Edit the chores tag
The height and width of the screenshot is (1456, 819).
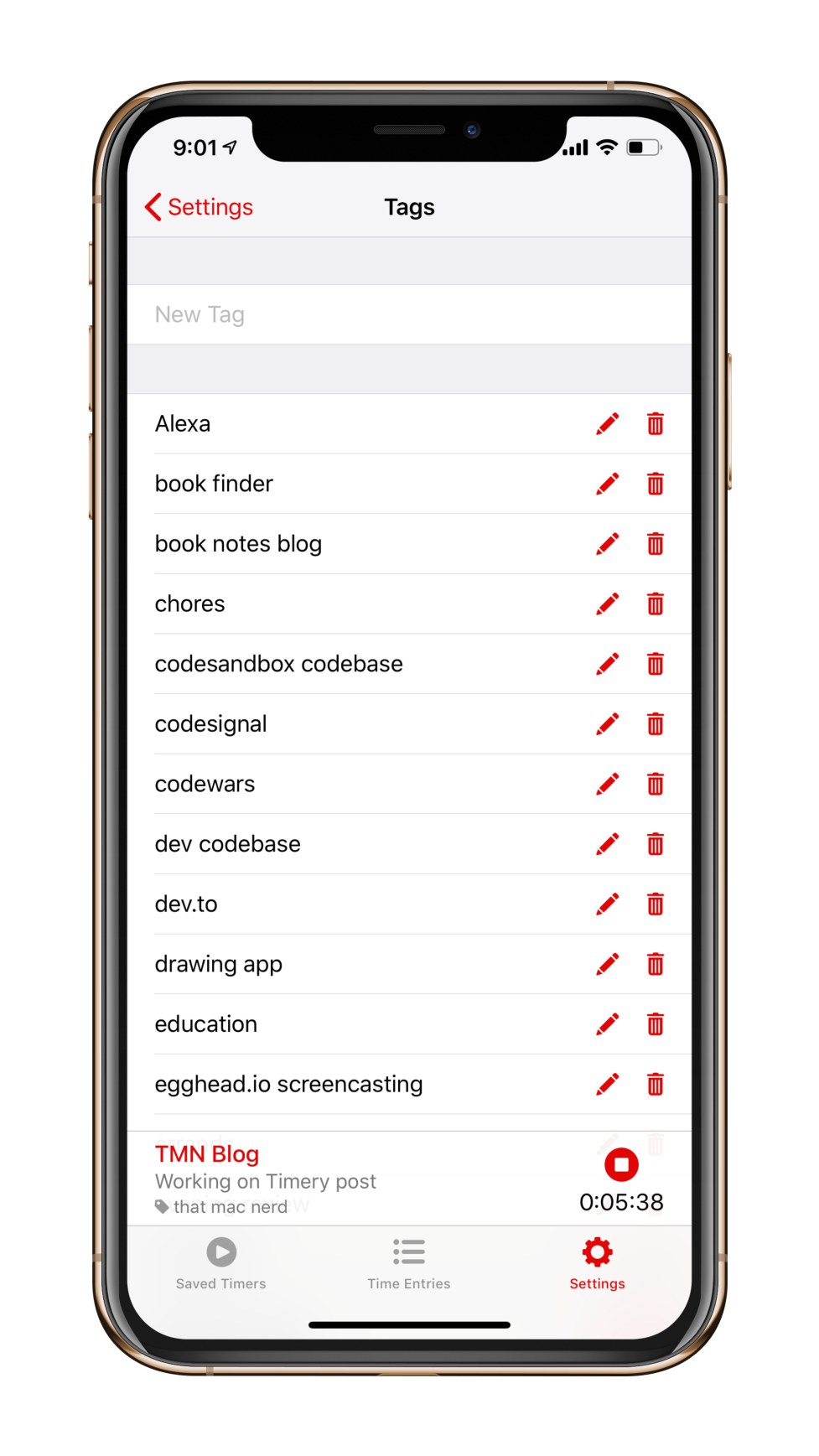pyautogui.click(x=608, y=604)
